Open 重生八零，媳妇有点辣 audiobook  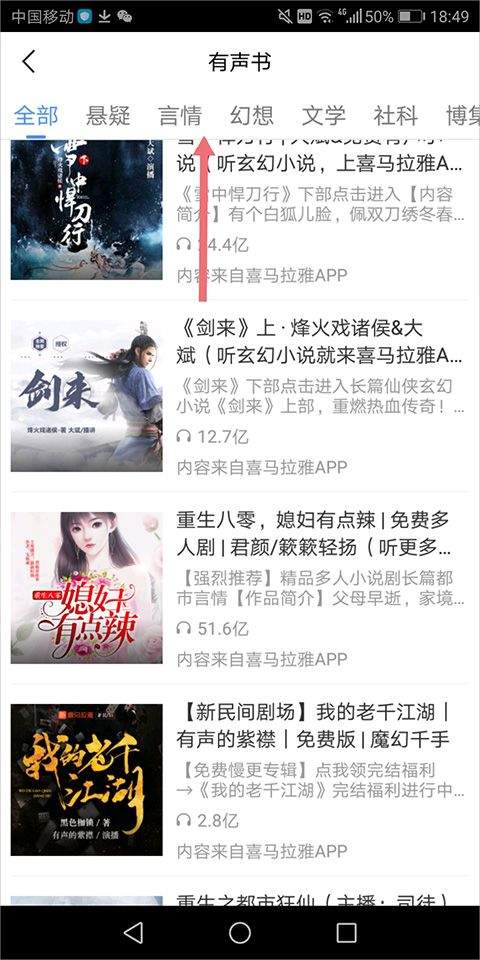tap(240, 588)
